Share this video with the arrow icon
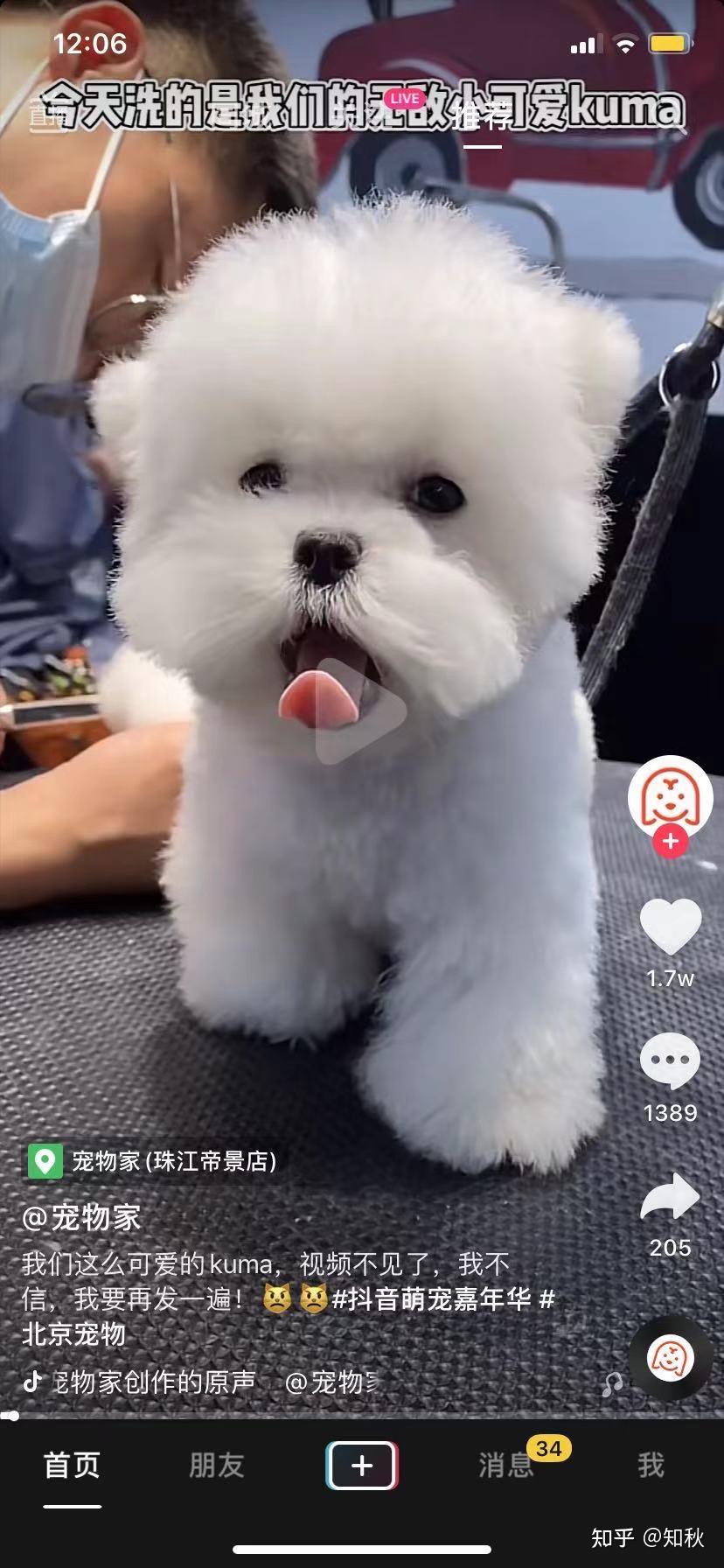 pos(671,1197)
